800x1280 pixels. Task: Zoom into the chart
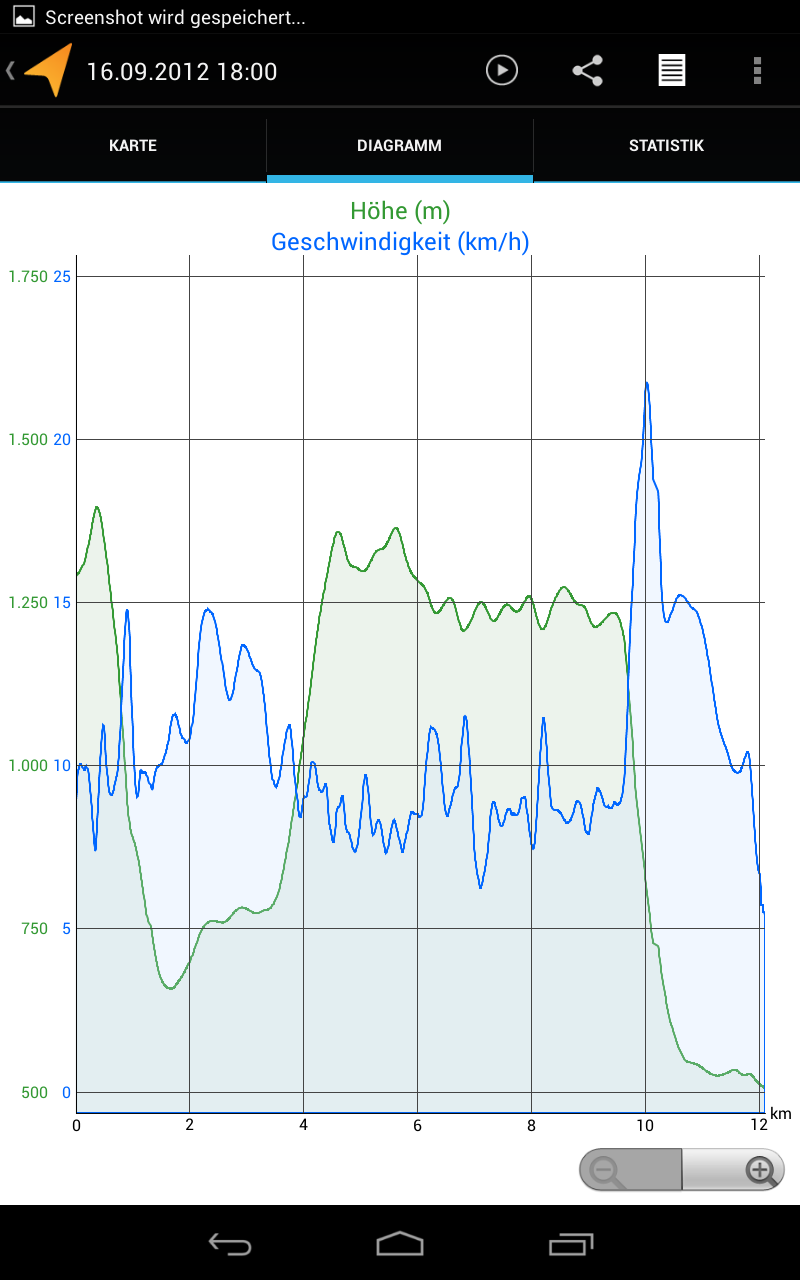[734, 1169]
